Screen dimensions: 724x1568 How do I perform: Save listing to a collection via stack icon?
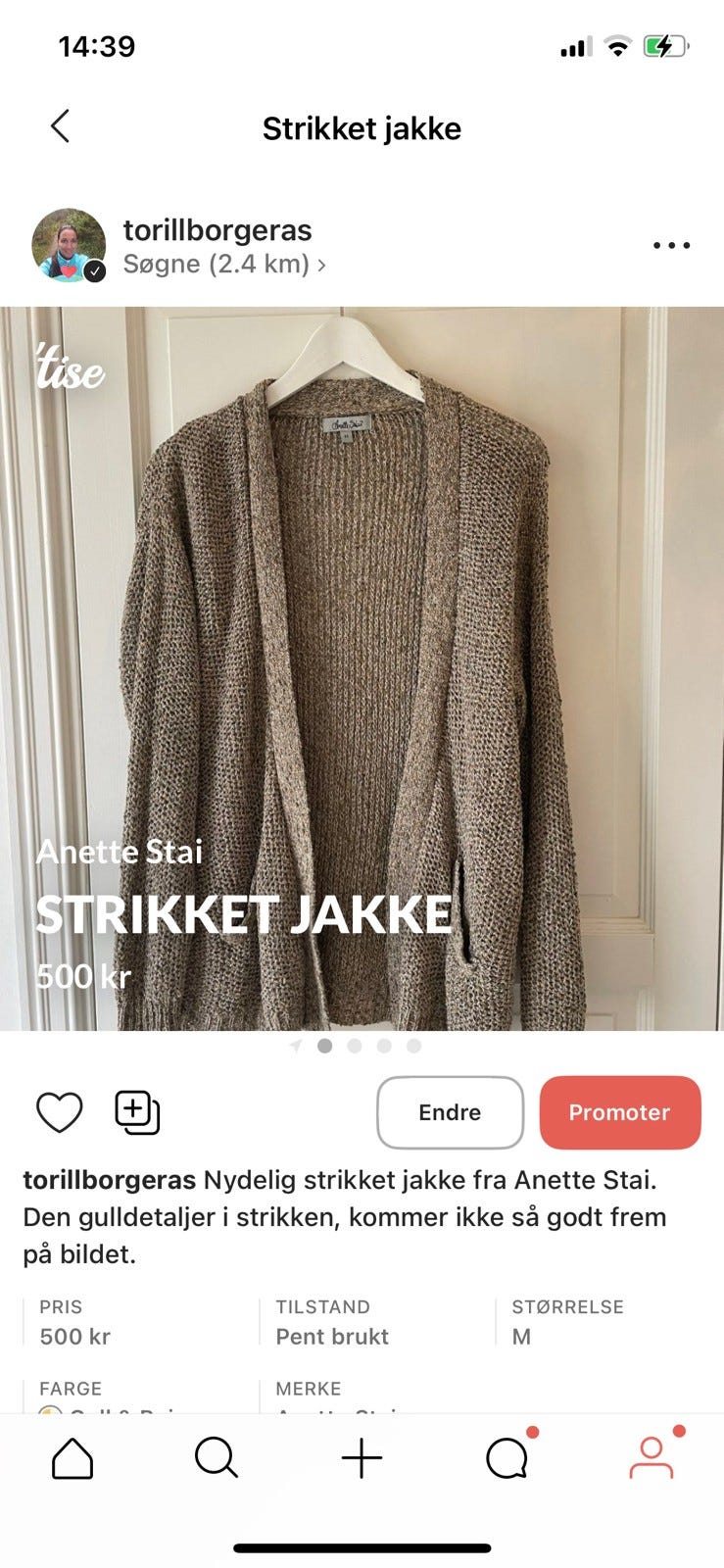coord(136,1112)
